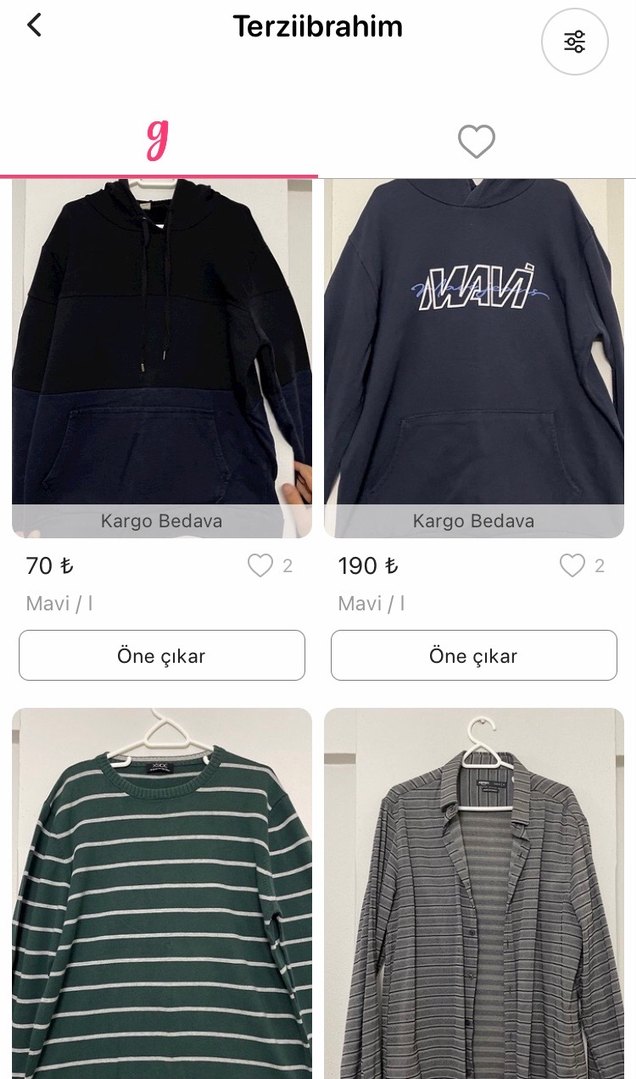Tap Öne çıkar under the 190 ₺ hoodie
The image size is (636, 1079).
point(474,656)
